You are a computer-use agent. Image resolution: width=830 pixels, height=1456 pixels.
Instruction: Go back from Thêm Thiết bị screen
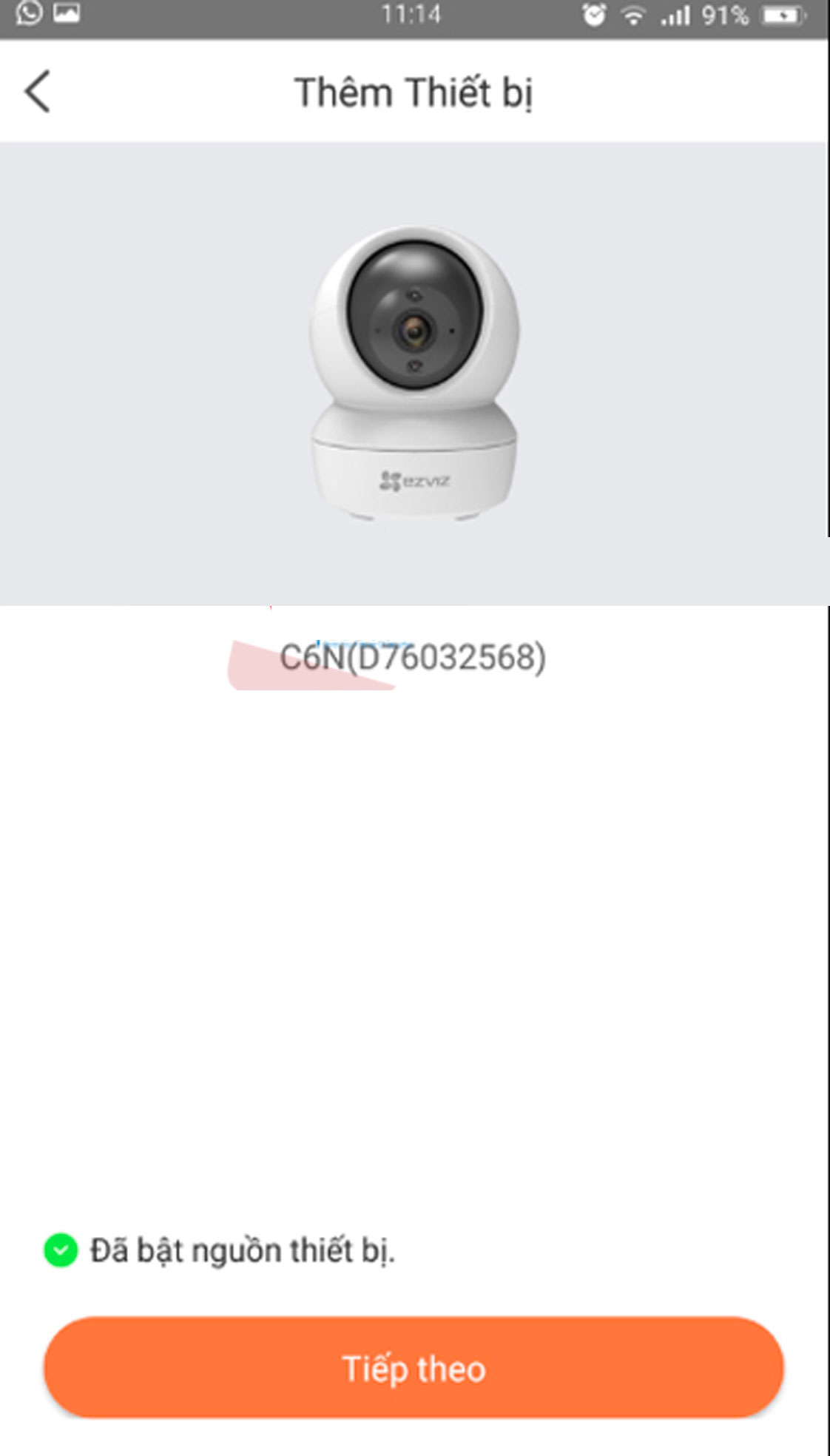pos(38,92)
